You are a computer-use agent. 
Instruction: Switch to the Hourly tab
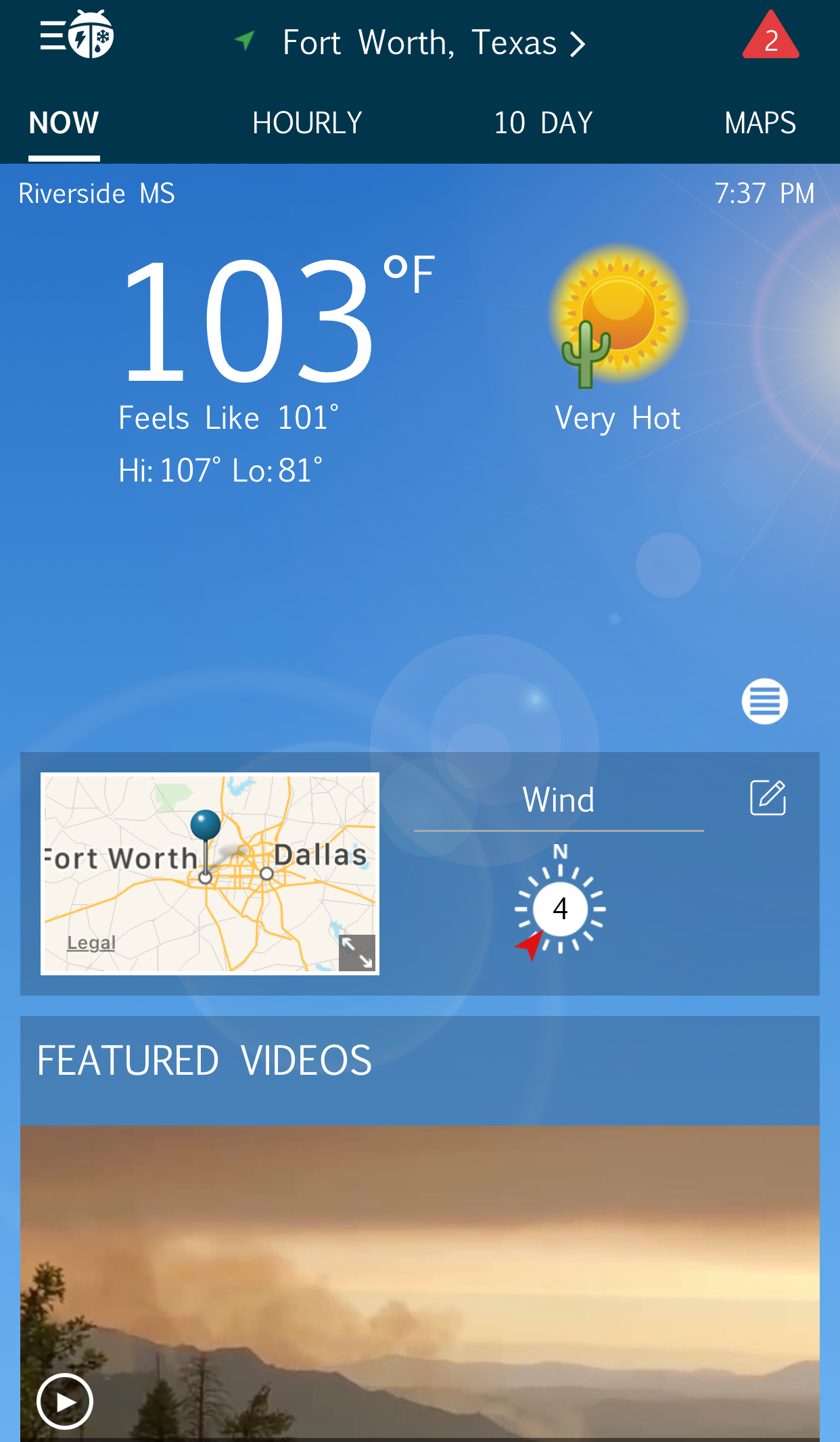307,123
